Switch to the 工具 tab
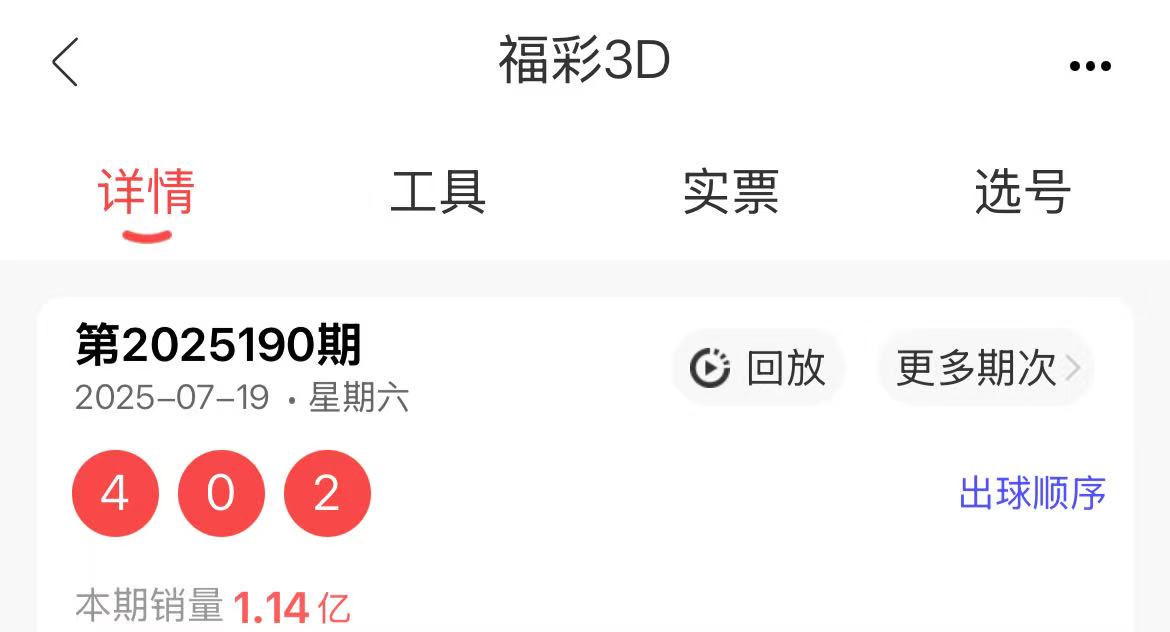 (x=438, y=192)
